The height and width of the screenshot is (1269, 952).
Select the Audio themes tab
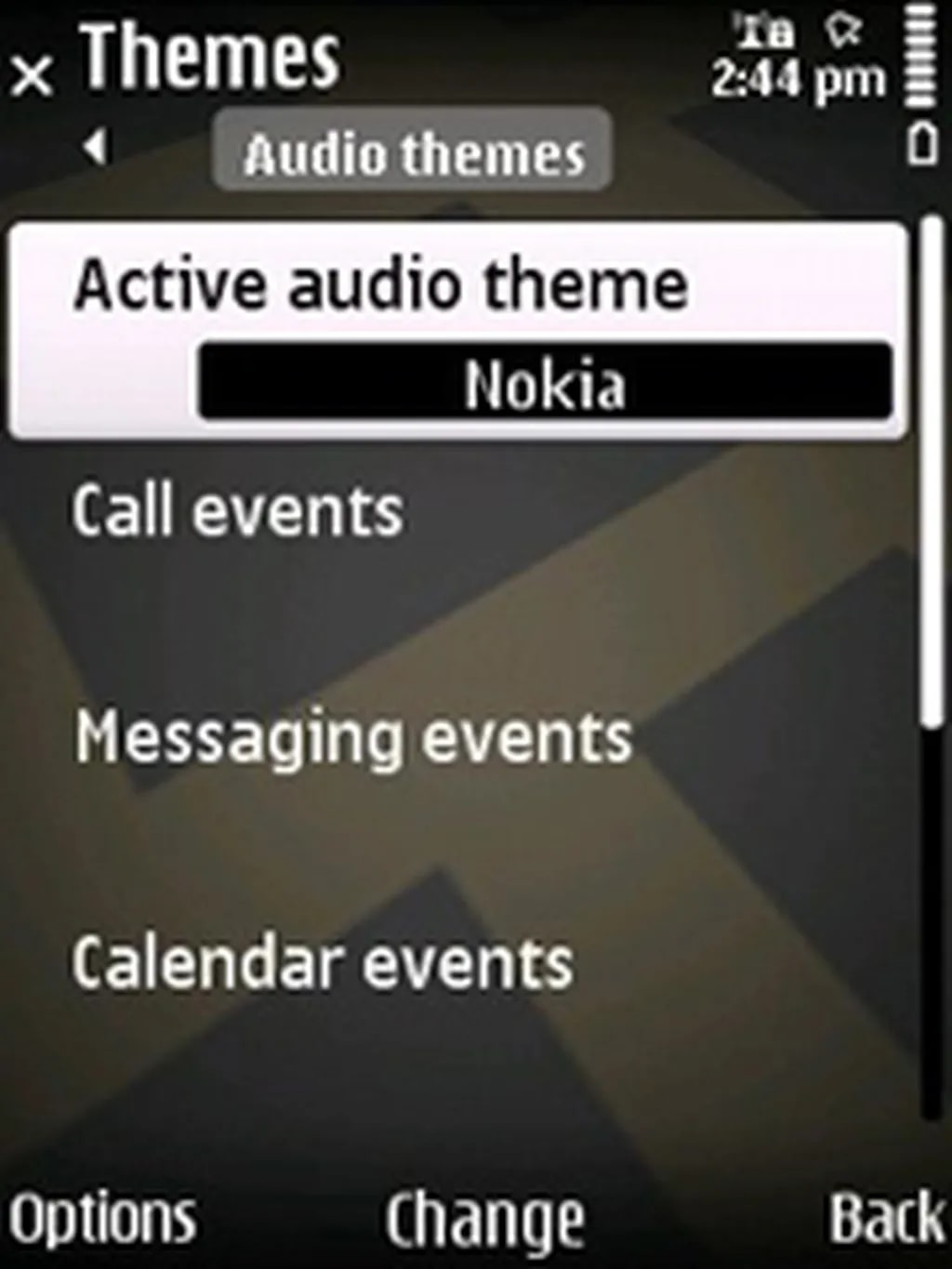click(413, 152)
